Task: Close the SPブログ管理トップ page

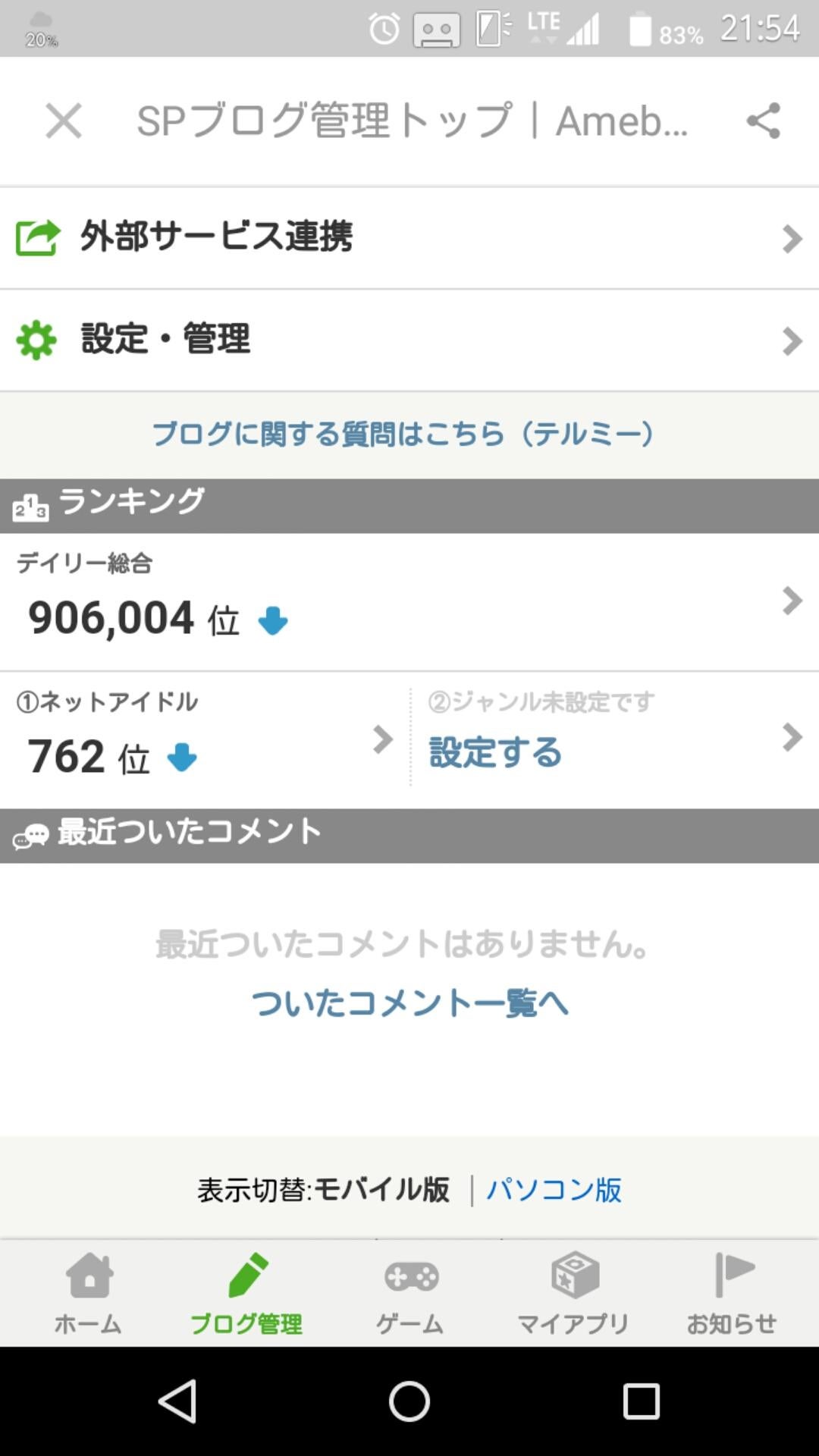Action: click(63, 121)
